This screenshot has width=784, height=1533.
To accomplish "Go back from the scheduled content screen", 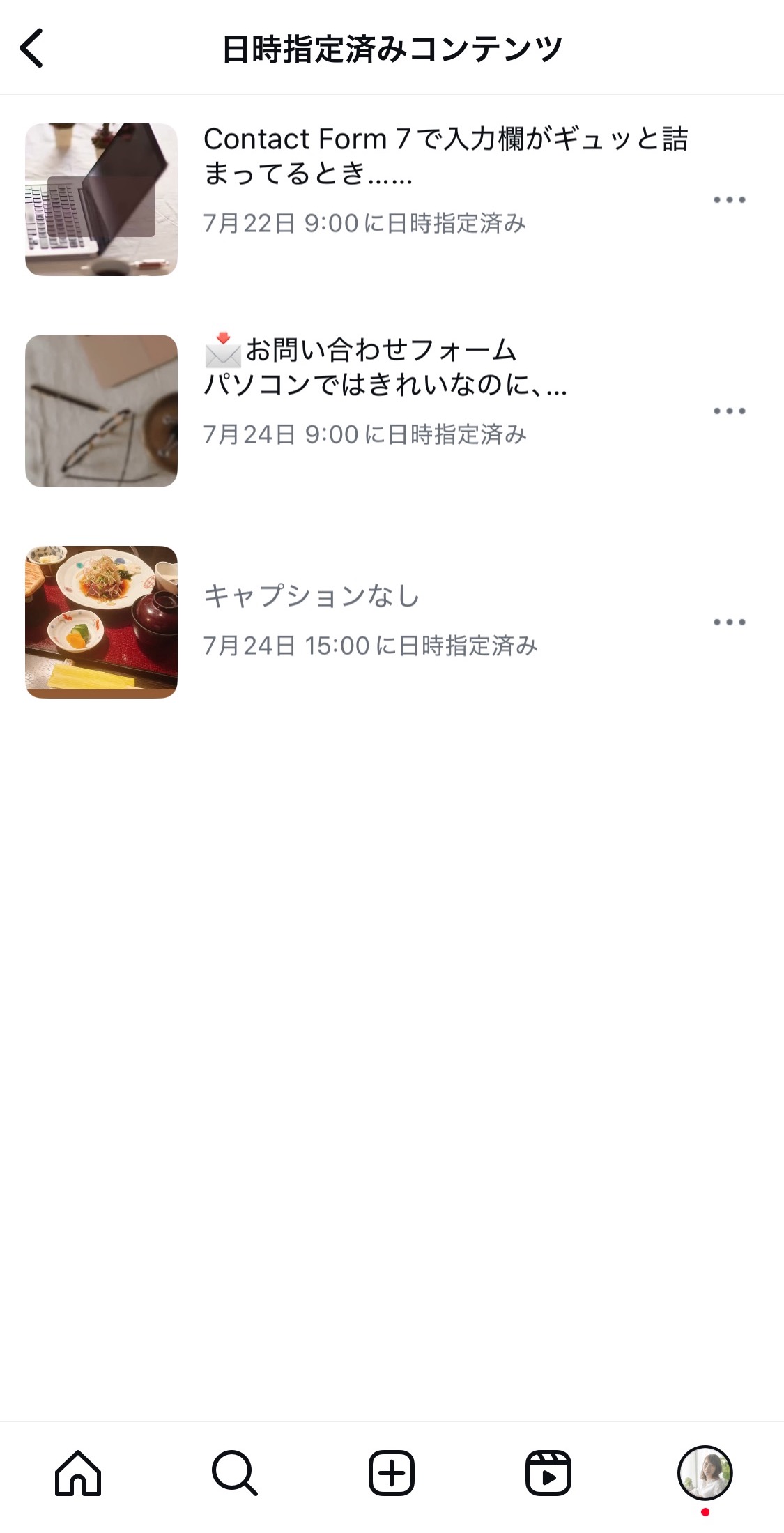I will click(31, 48).
